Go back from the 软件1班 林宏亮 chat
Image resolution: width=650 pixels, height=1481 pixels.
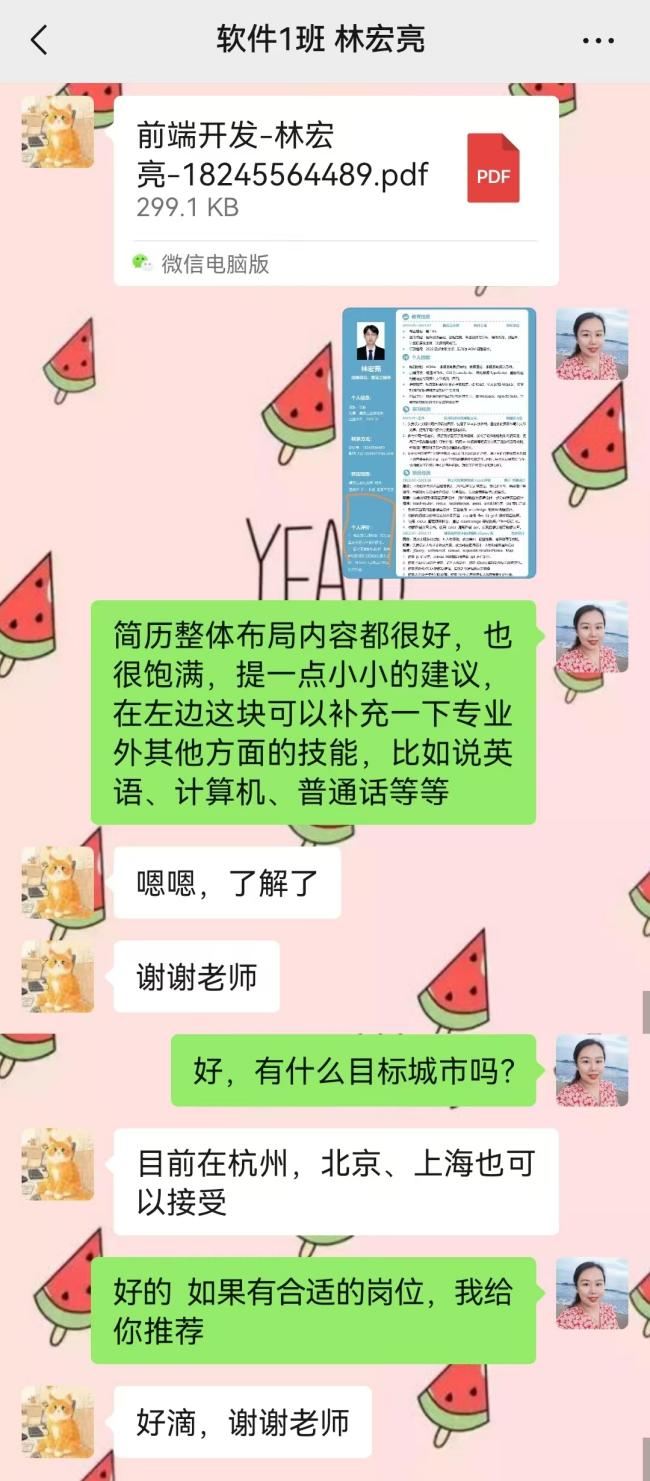(x=39, y=41)
